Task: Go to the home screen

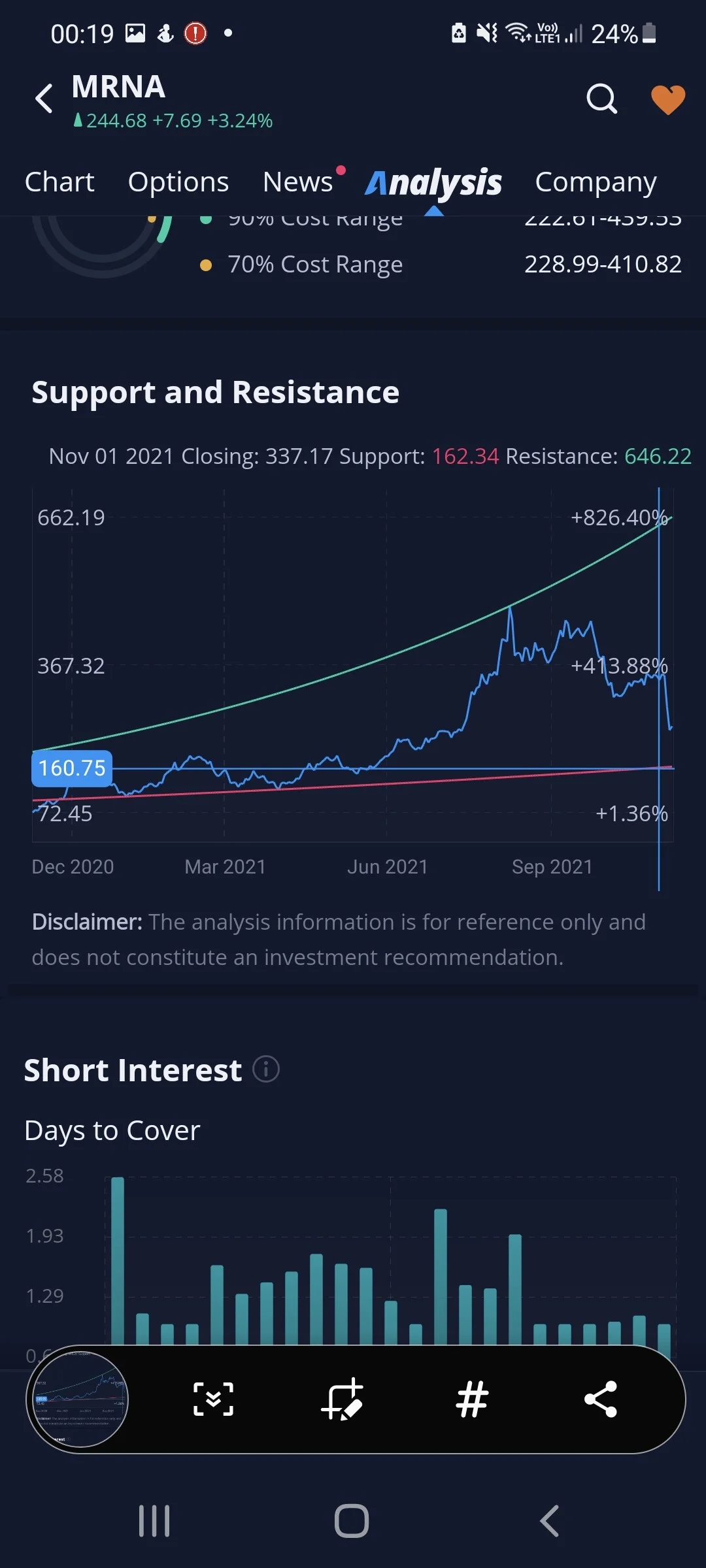Action: 352,1521
